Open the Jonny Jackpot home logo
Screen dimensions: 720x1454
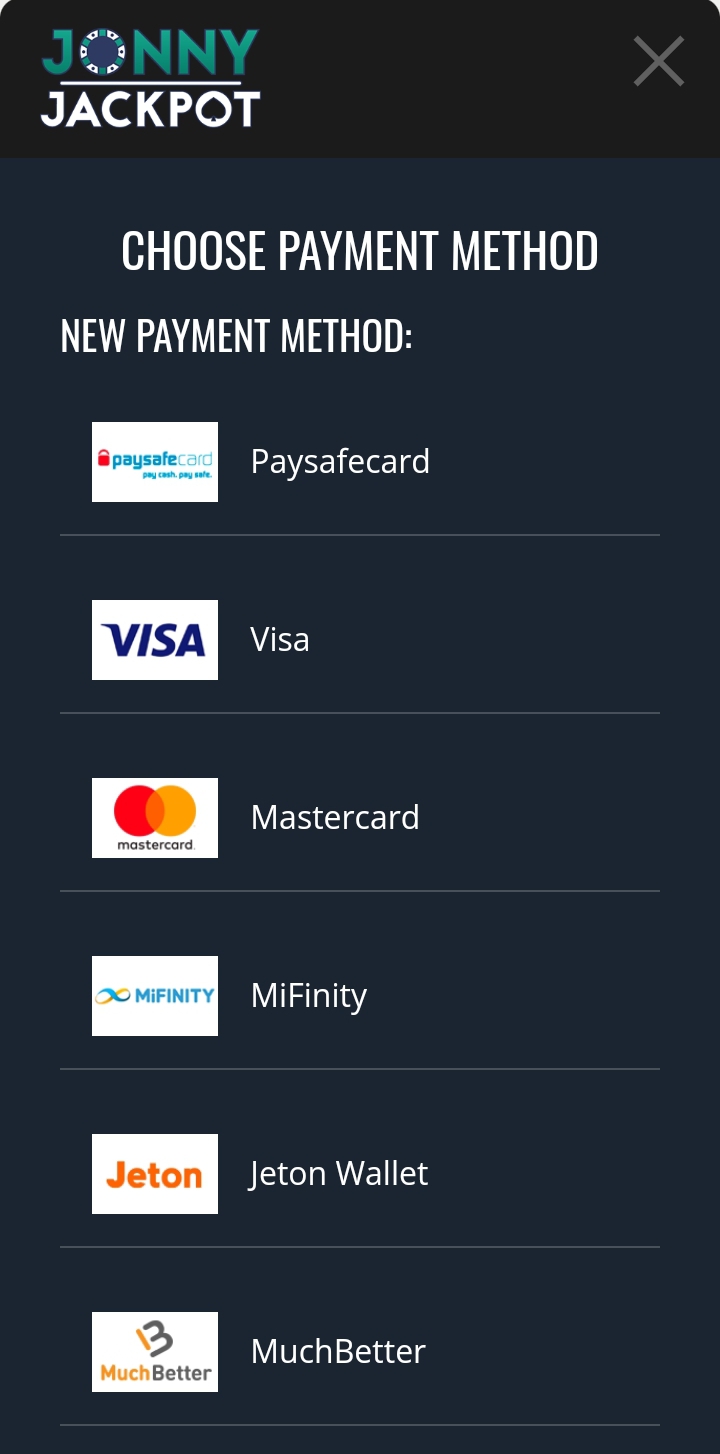click(x=152, y=79)
